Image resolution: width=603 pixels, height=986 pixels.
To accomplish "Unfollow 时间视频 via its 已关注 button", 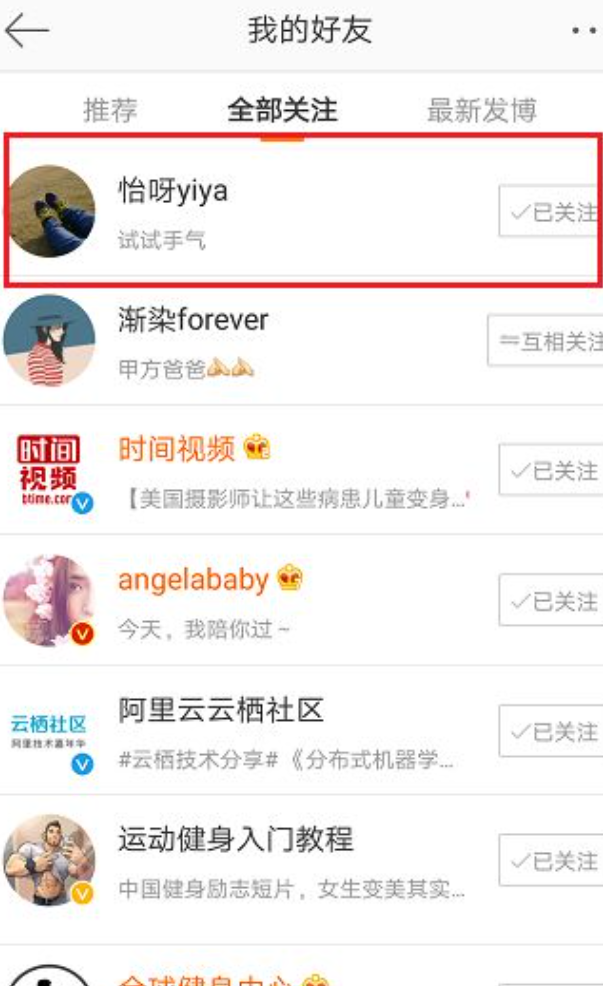I will click(x=551, y=471).
